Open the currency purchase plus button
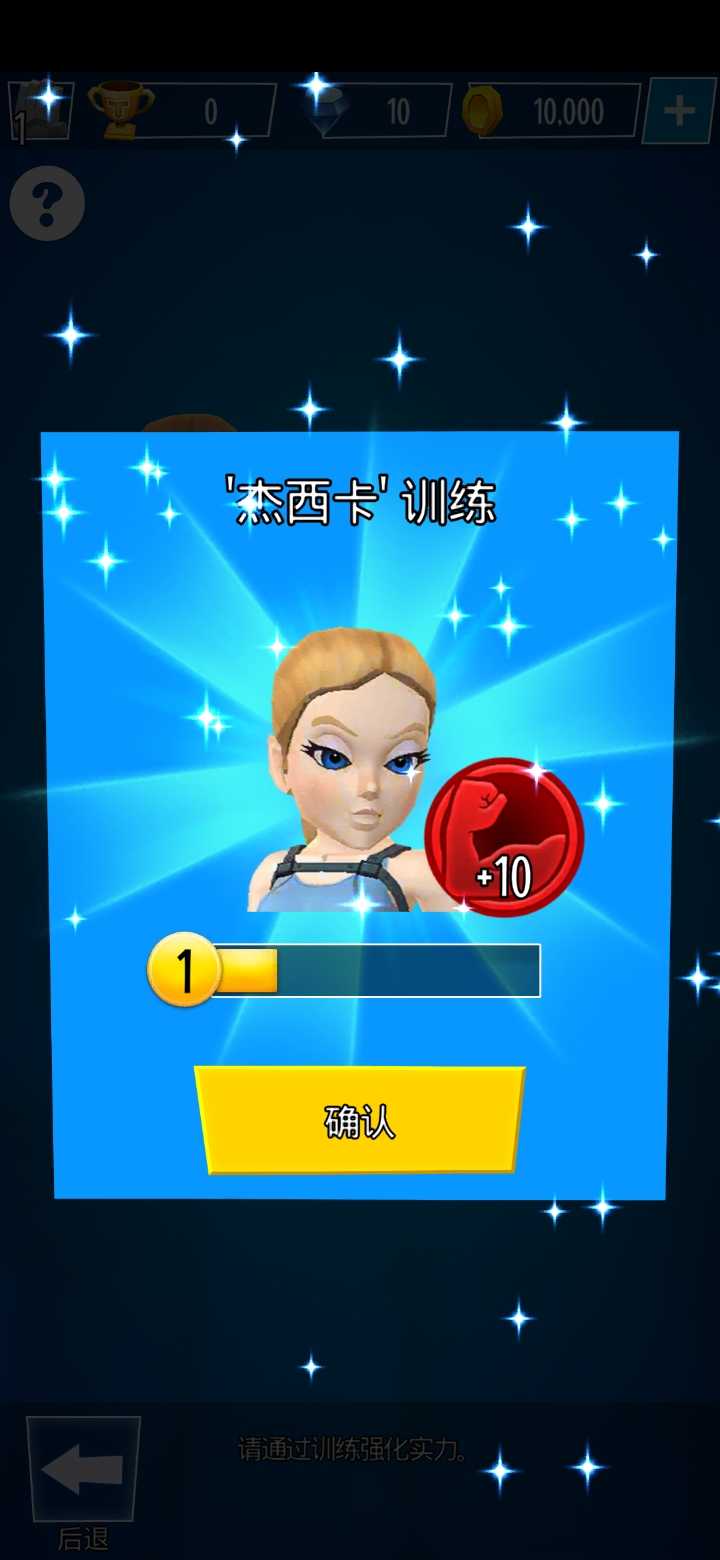Screen dimensions: 720x1560 (x=679, y=110)
